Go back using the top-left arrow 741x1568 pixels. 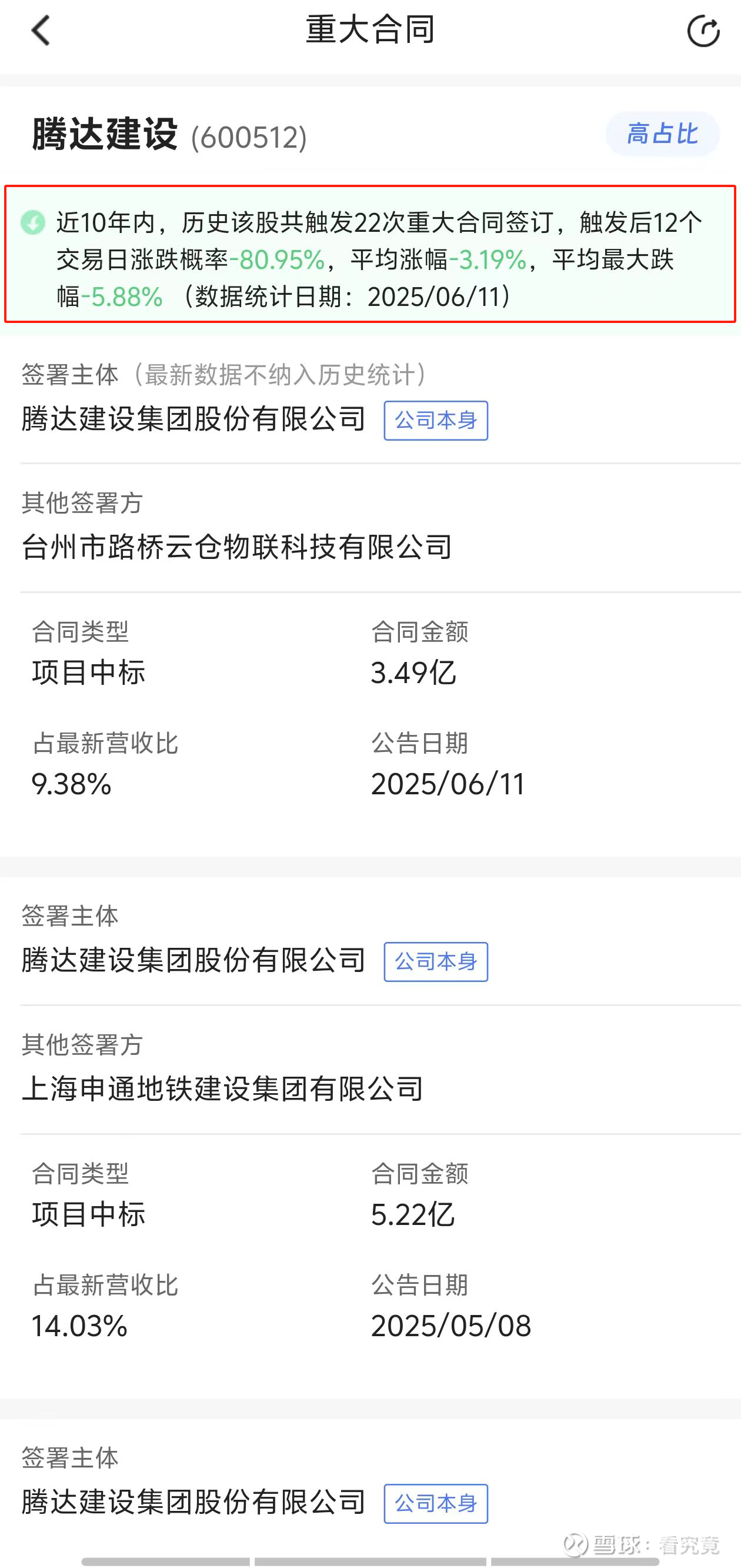[x=40, y=31]
